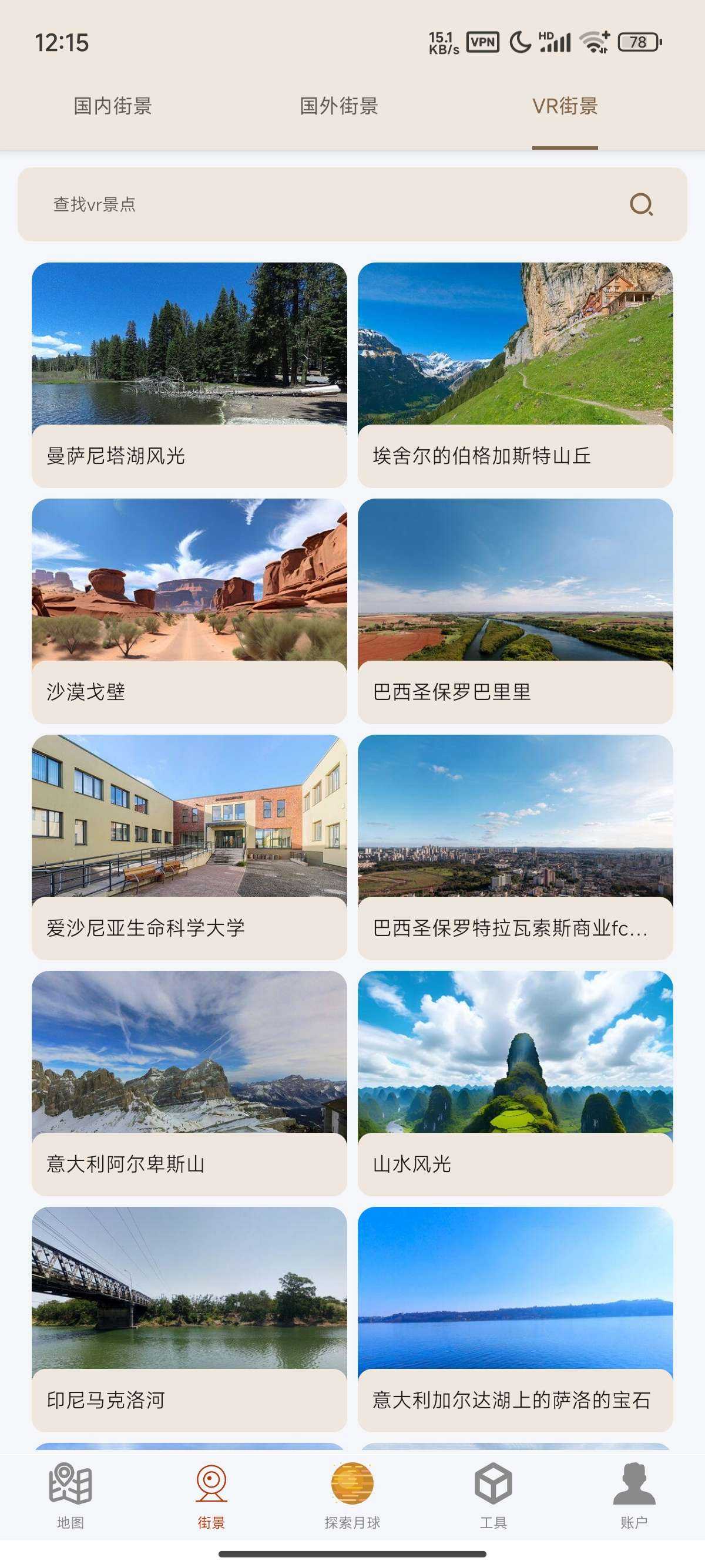Switch to the 工具 tab
Screen dimensions: 705x1568
coord(493,1496)
